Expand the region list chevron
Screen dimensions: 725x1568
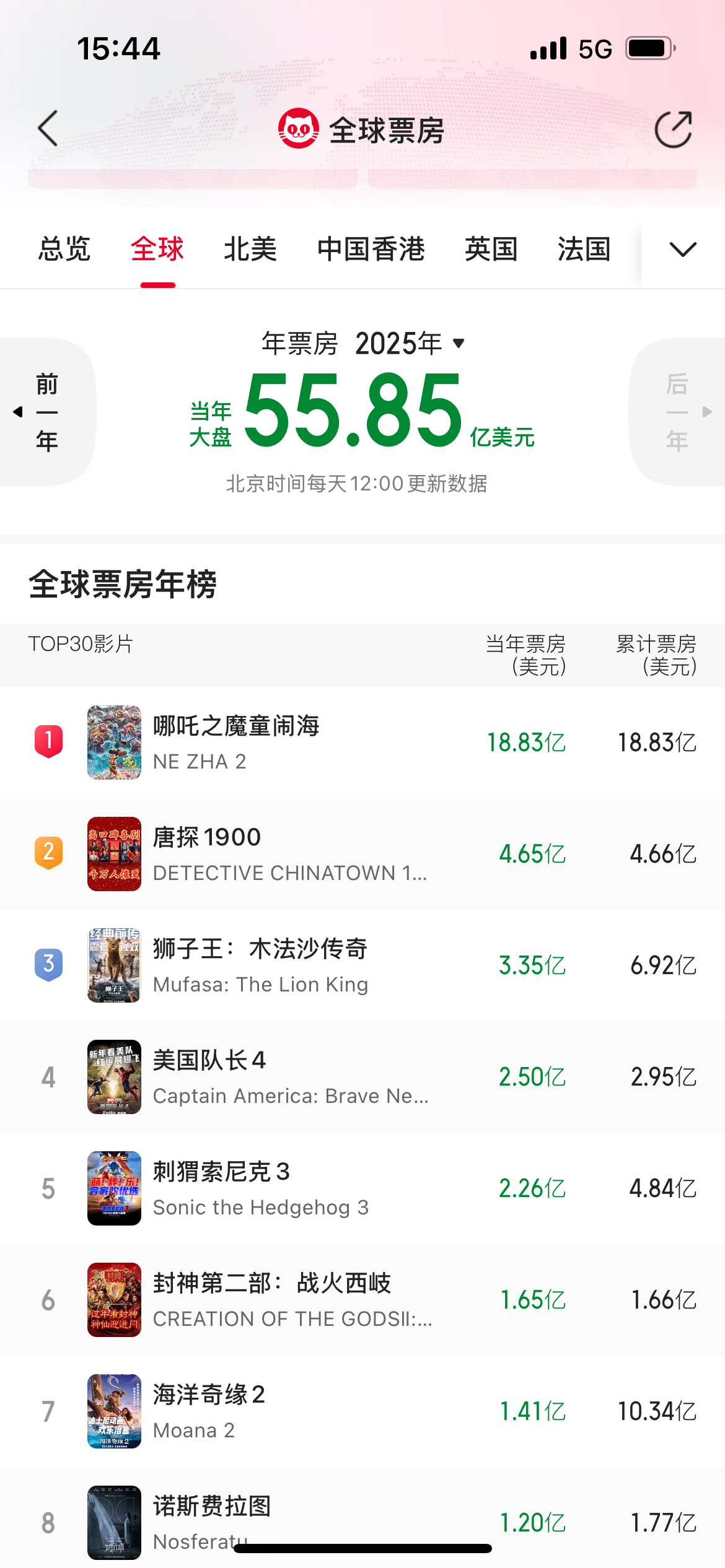point(683,250)
